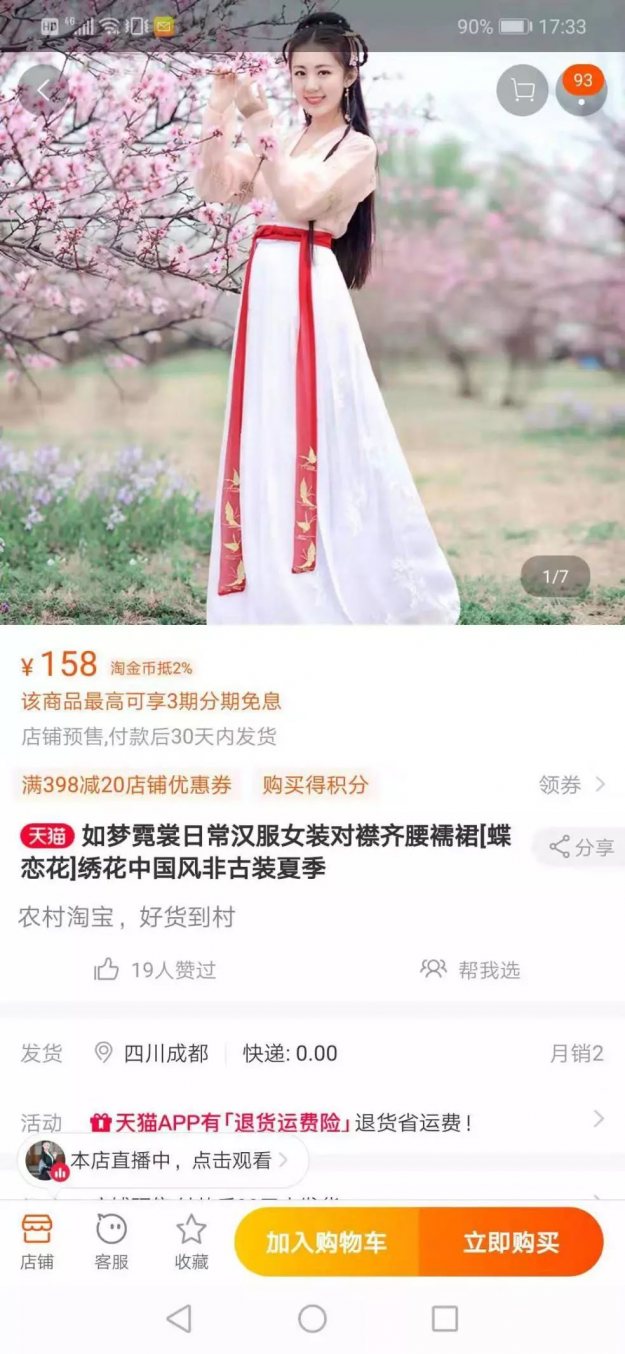Tap 帮我选 for help choosing
Screen dimensions: 625x1354
(x=471, y=969)
